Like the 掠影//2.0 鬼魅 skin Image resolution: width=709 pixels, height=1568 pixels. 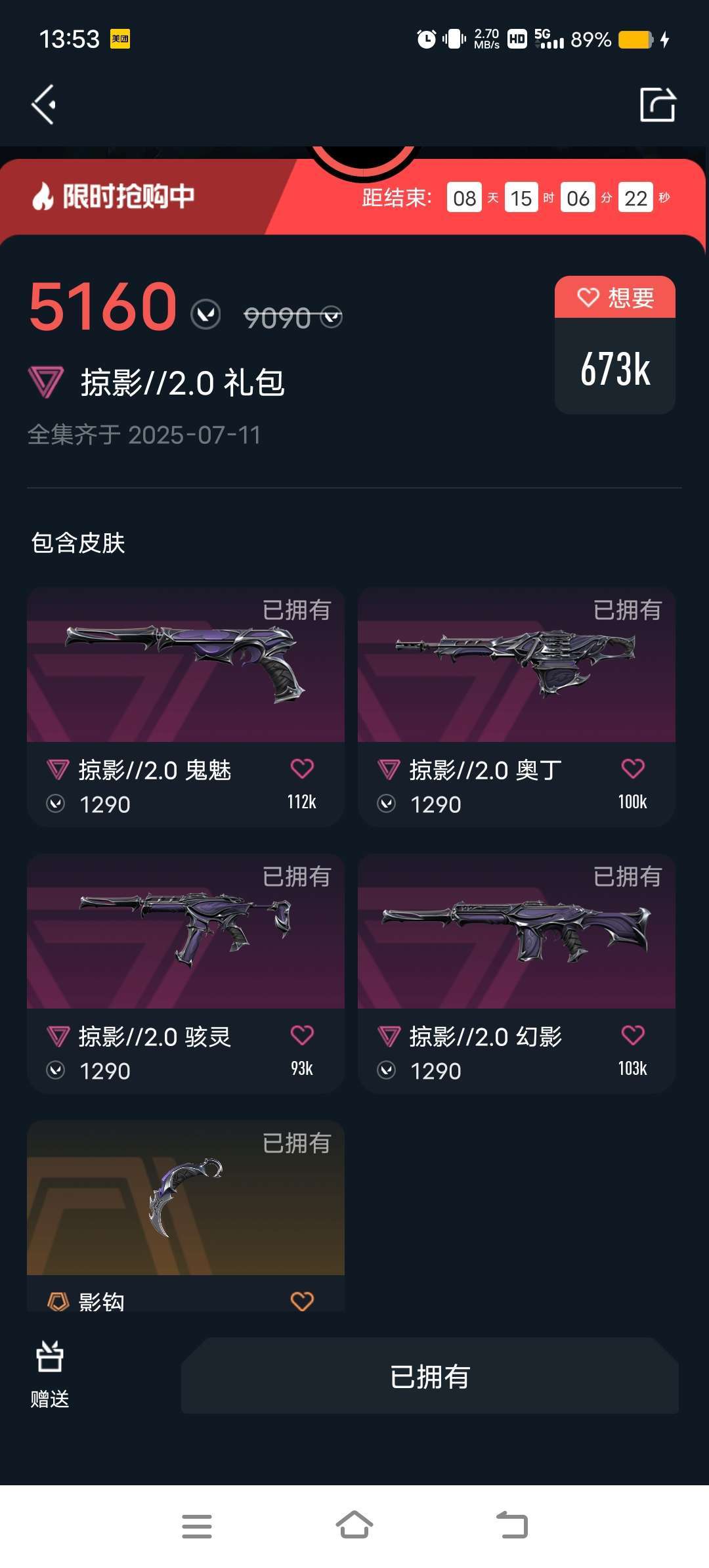point(302,769)
